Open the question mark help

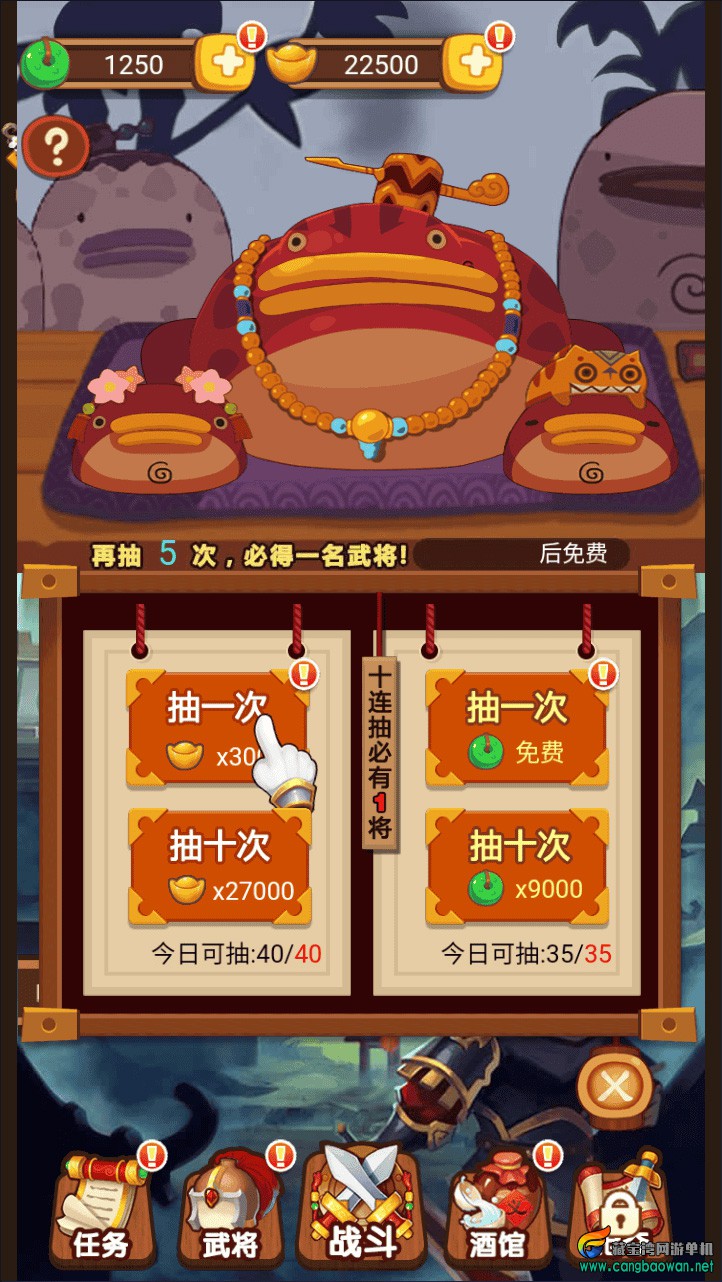coord(55,147)
